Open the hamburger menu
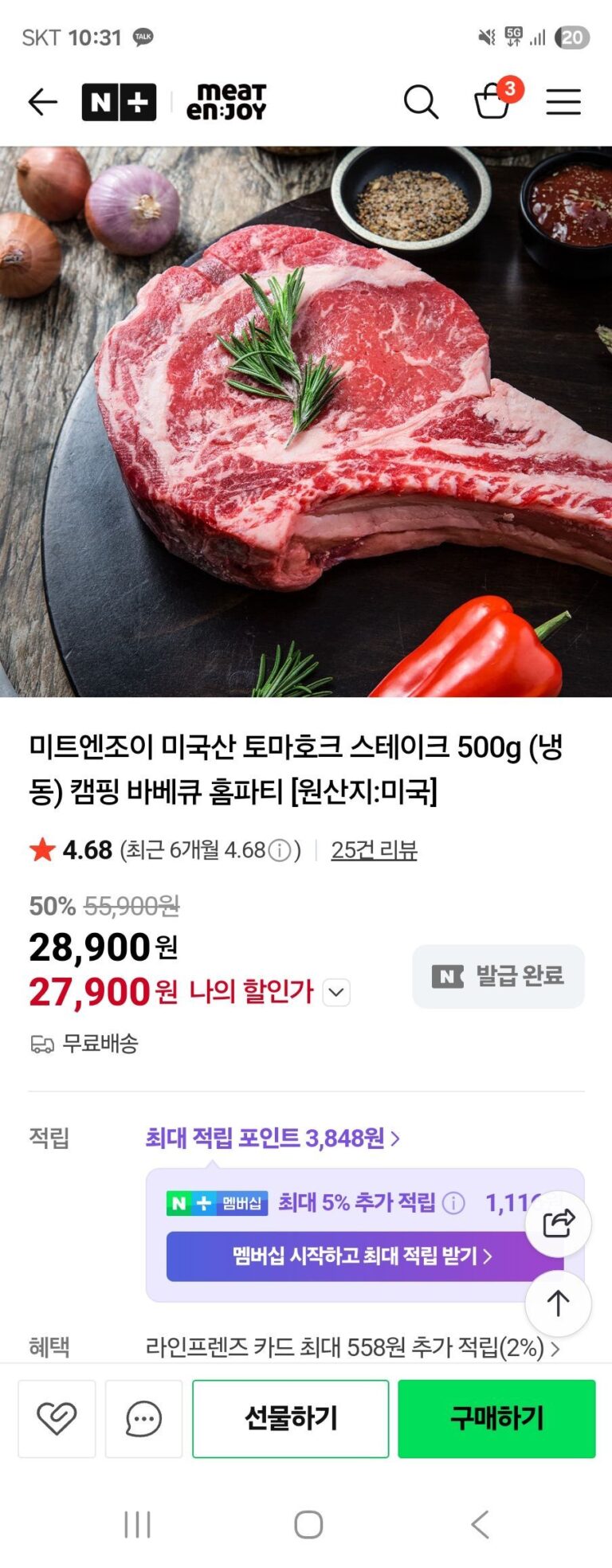This screenshot has width=612, height=1568. tap(563, 102)
